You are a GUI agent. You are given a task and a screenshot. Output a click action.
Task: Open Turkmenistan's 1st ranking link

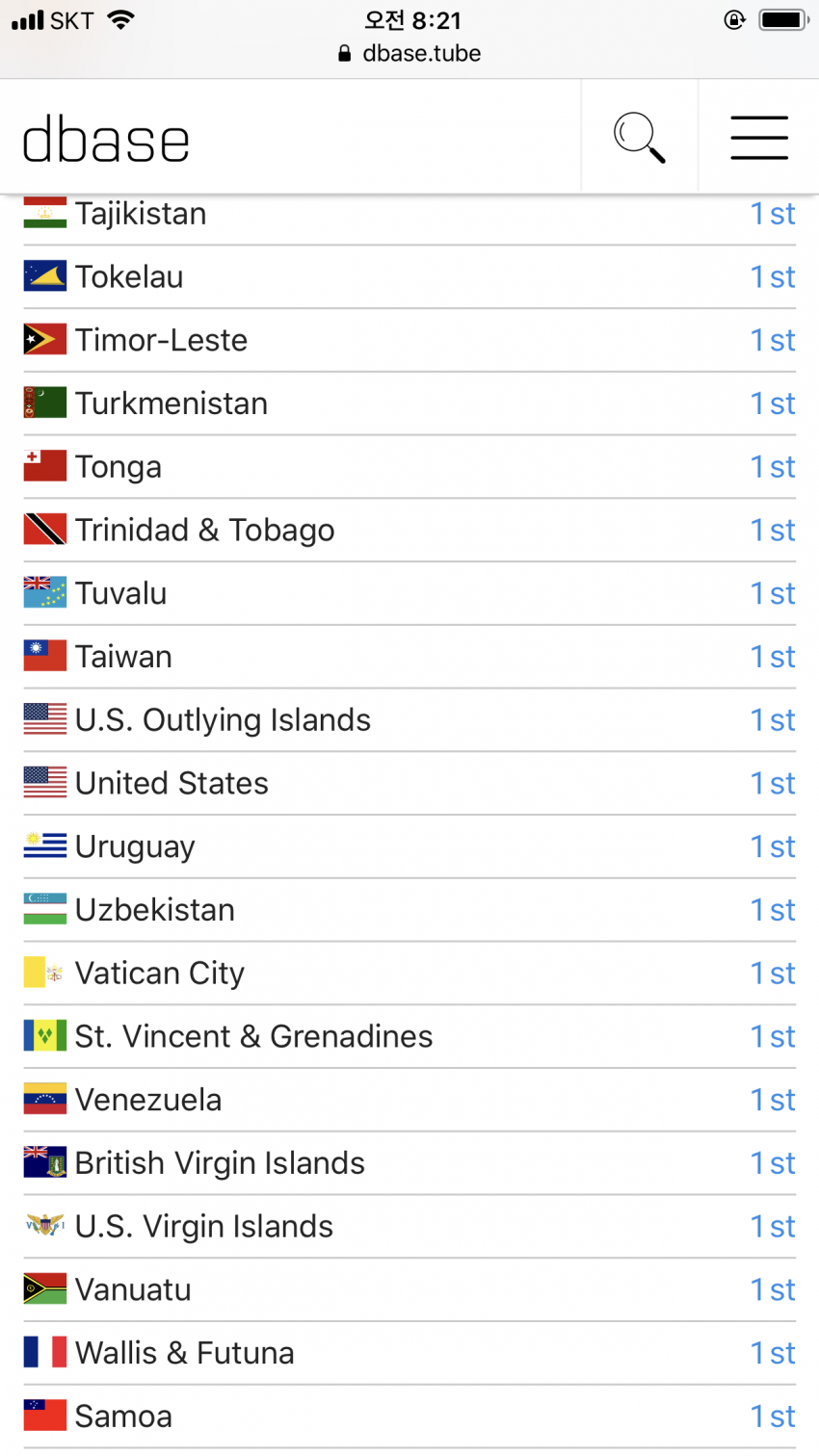tap(773, 404)
